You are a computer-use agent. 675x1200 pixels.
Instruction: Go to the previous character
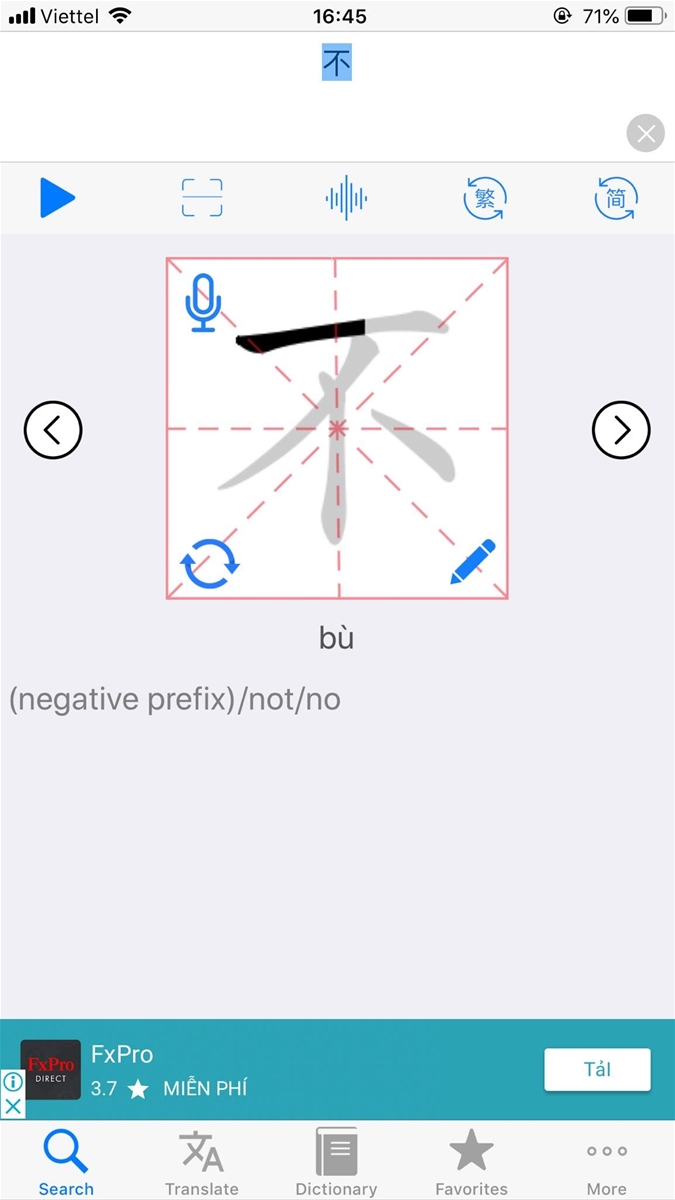tap(53, 430)
